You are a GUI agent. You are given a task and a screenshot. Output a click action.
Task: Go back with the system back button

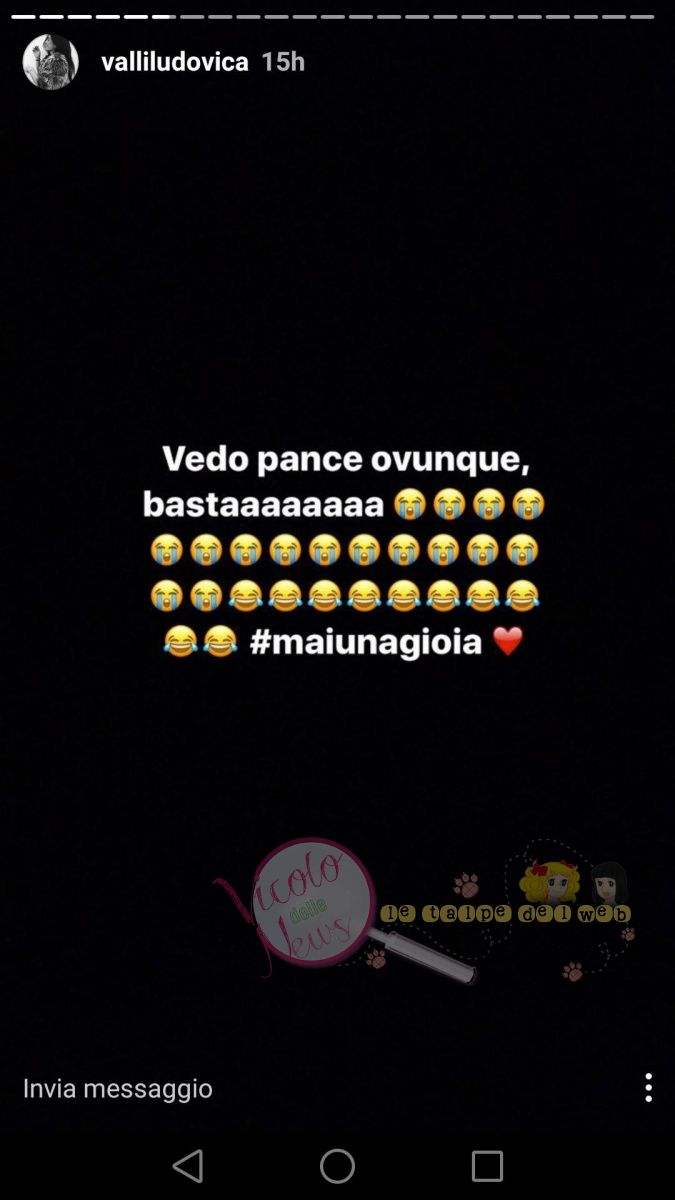tap(188, 1166)
